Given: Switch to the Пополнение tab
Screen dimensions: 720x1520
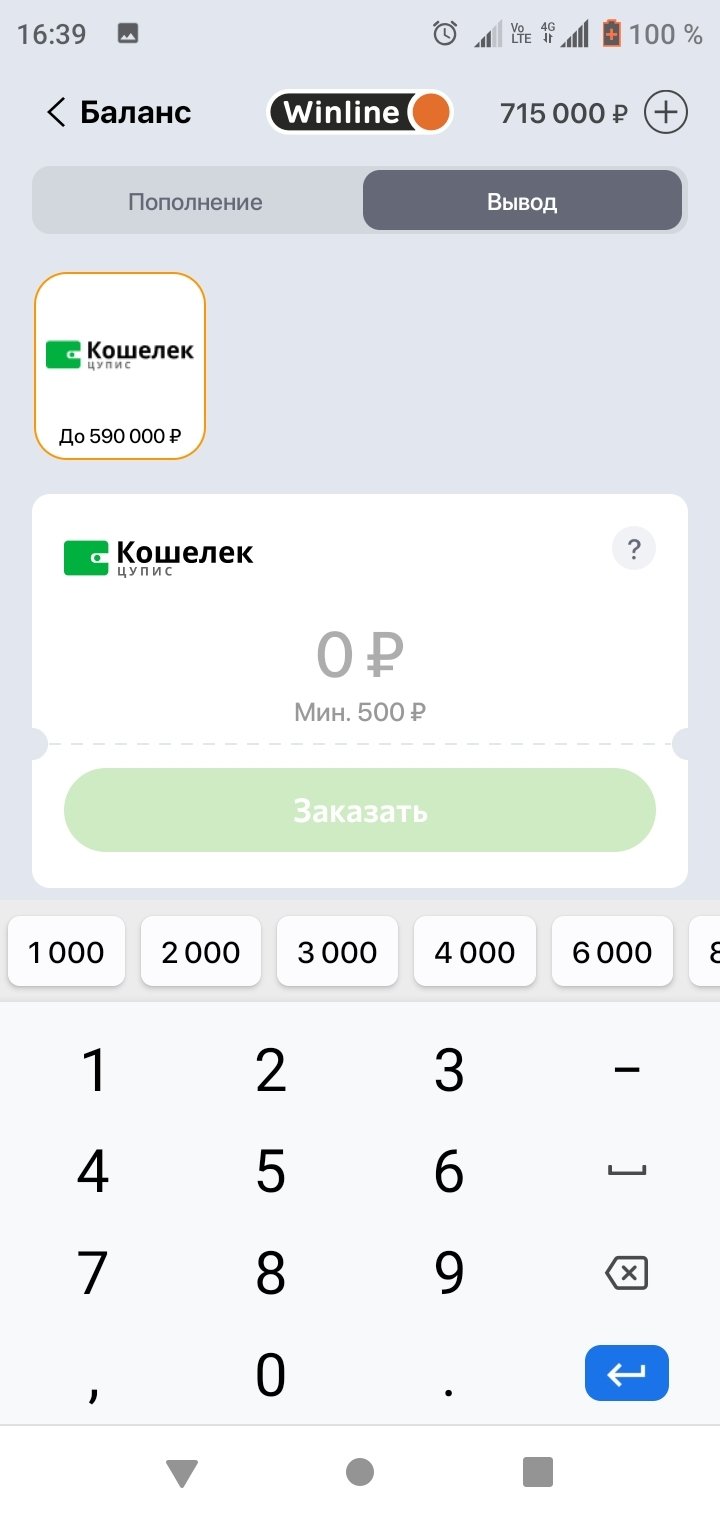Looking at the screenshot, I should (x=196, y=202).
